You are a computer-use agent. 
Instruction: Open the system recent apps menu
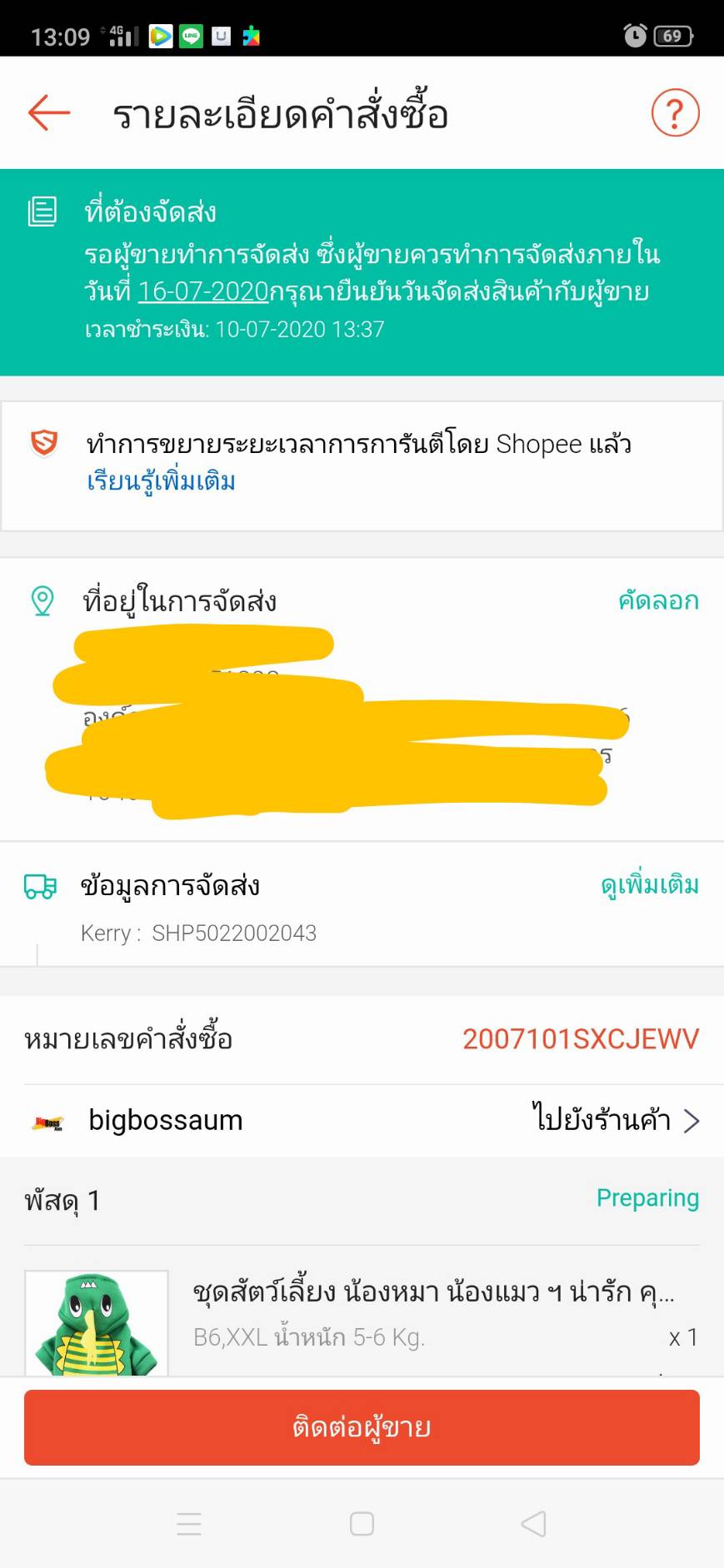[189, 1524]
